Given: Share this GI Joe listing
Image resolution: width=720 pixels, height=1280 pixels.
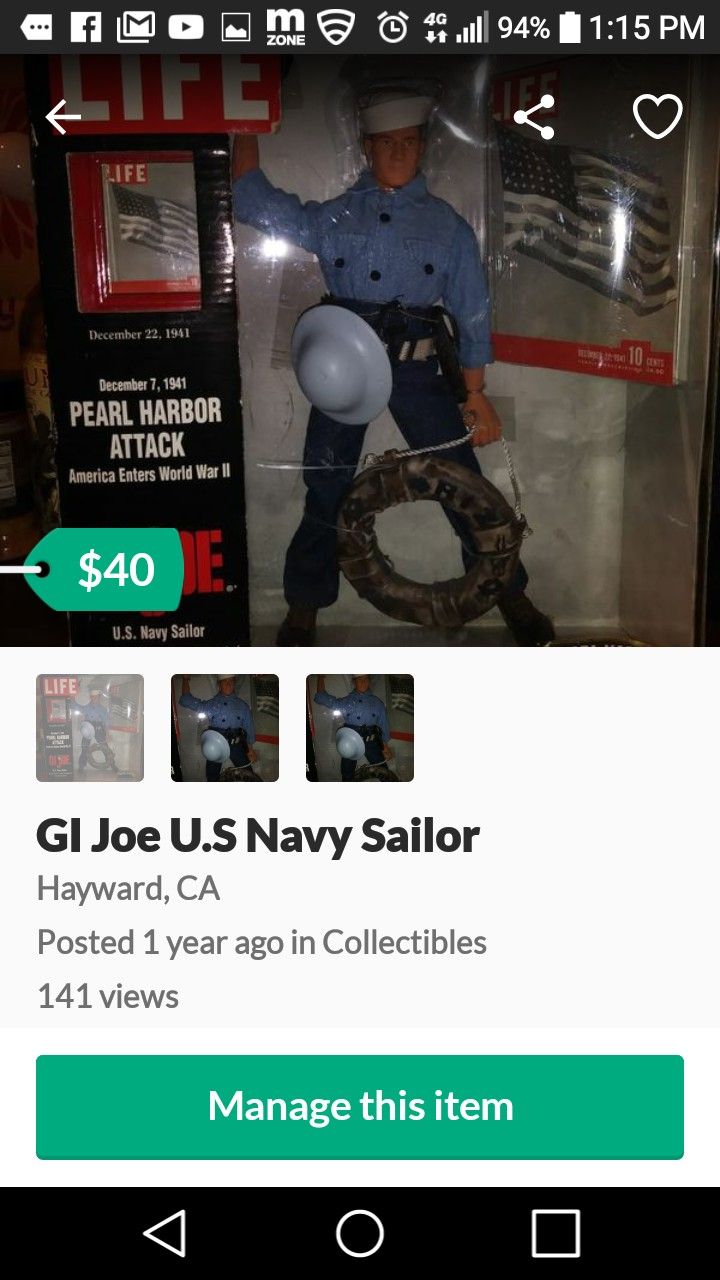Looking at the screenshot, I should click(x=534, y=118).
